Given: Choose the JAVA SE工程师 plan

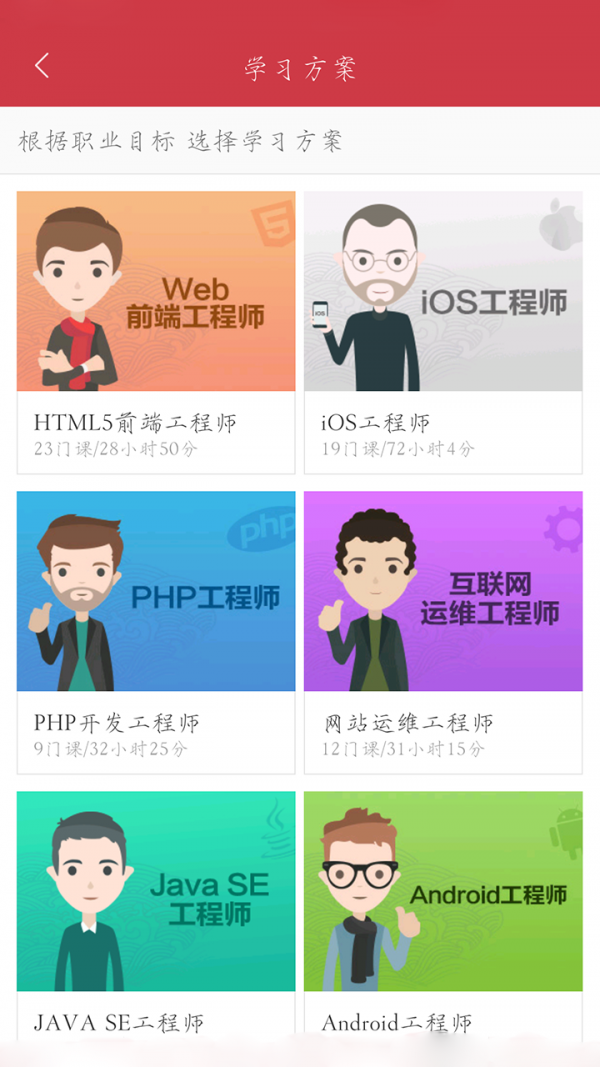Looking at the screenshot, I should (156, 910).
